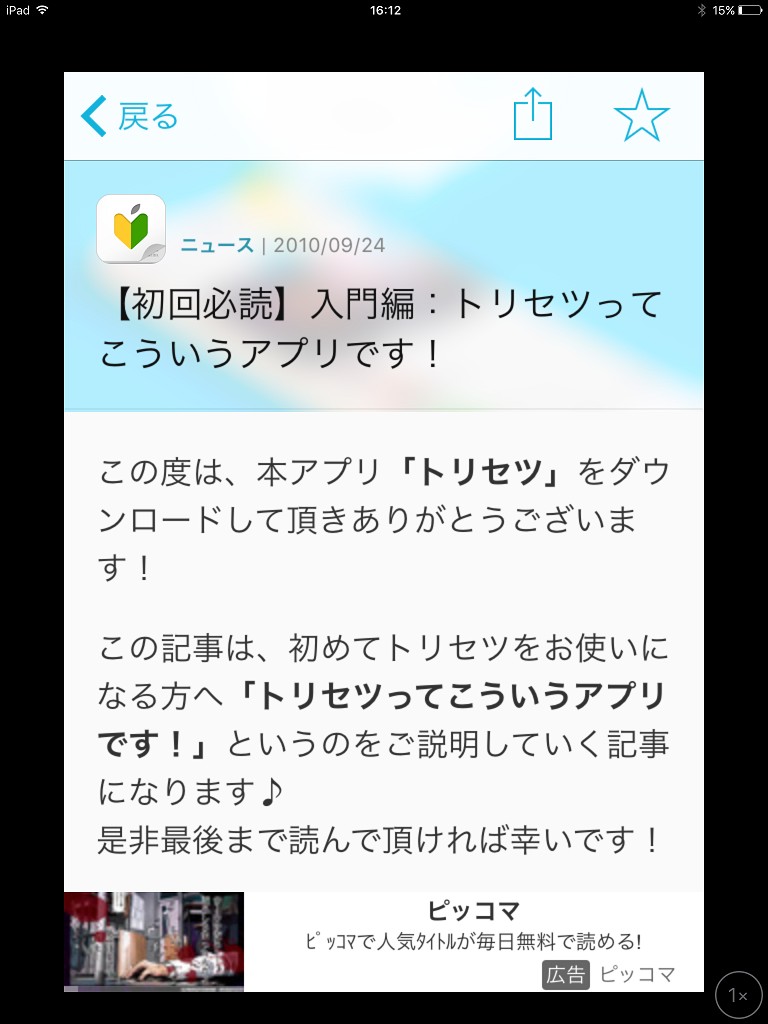The width and height of the screenshot is (768, 1024).
Task: Open the ニュース category link
Action: pyautogui.click(x=217, y=245)
